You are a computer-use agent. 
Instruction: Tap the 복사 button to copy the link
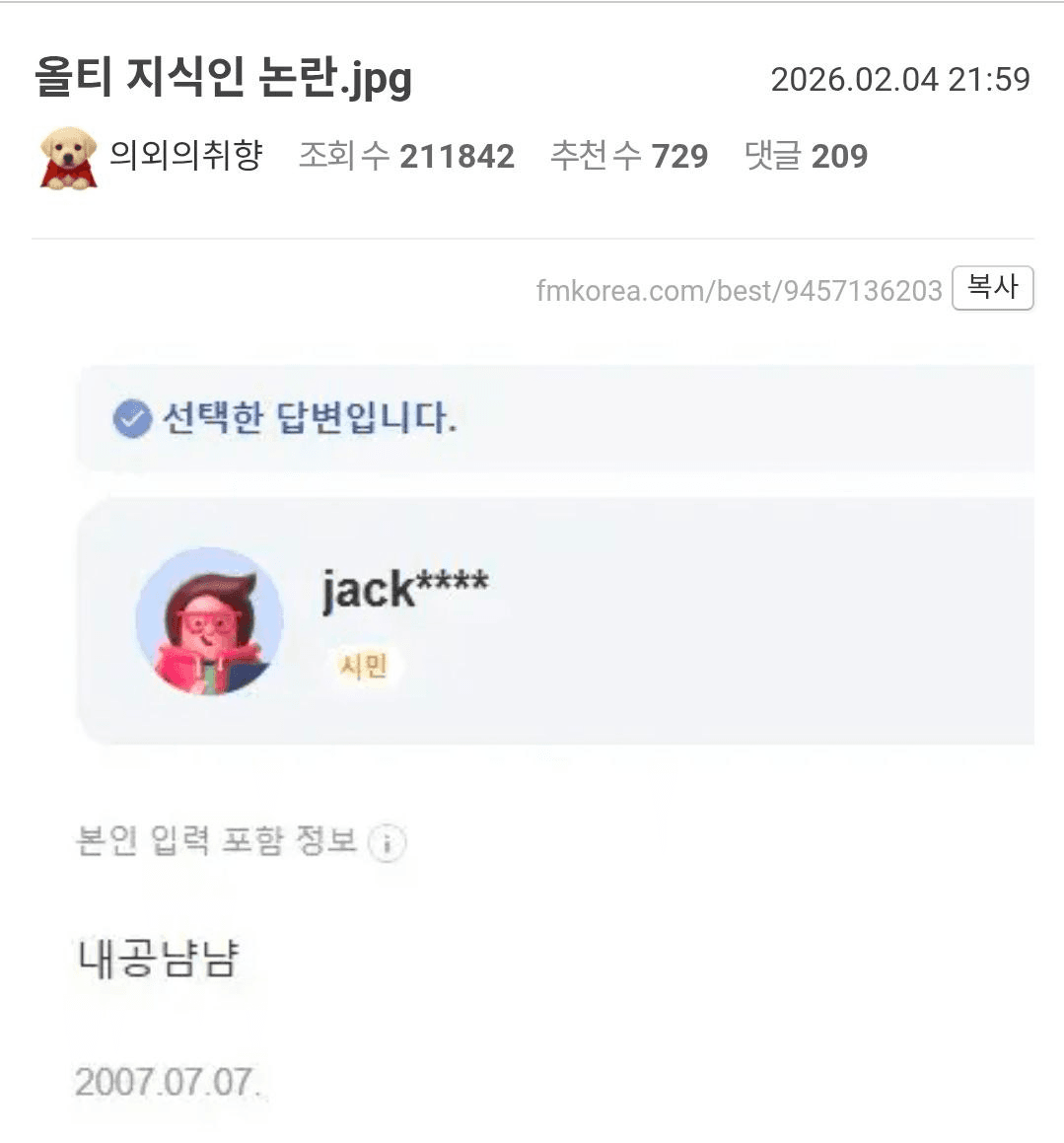pyautogui.click(x=992, y=288)
